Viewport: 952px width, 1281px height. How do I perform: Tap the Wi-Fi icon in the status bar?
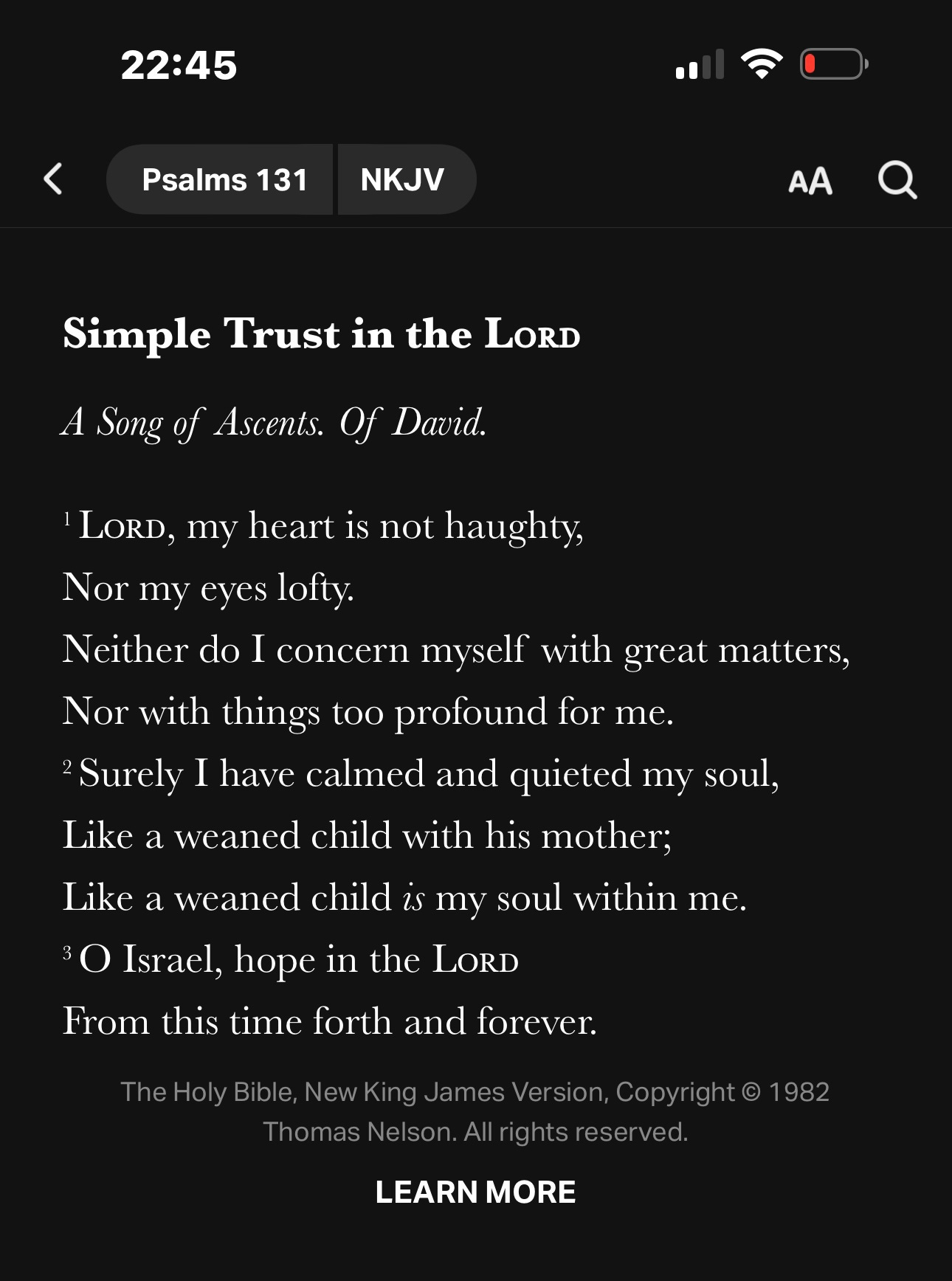pos(762,65)
